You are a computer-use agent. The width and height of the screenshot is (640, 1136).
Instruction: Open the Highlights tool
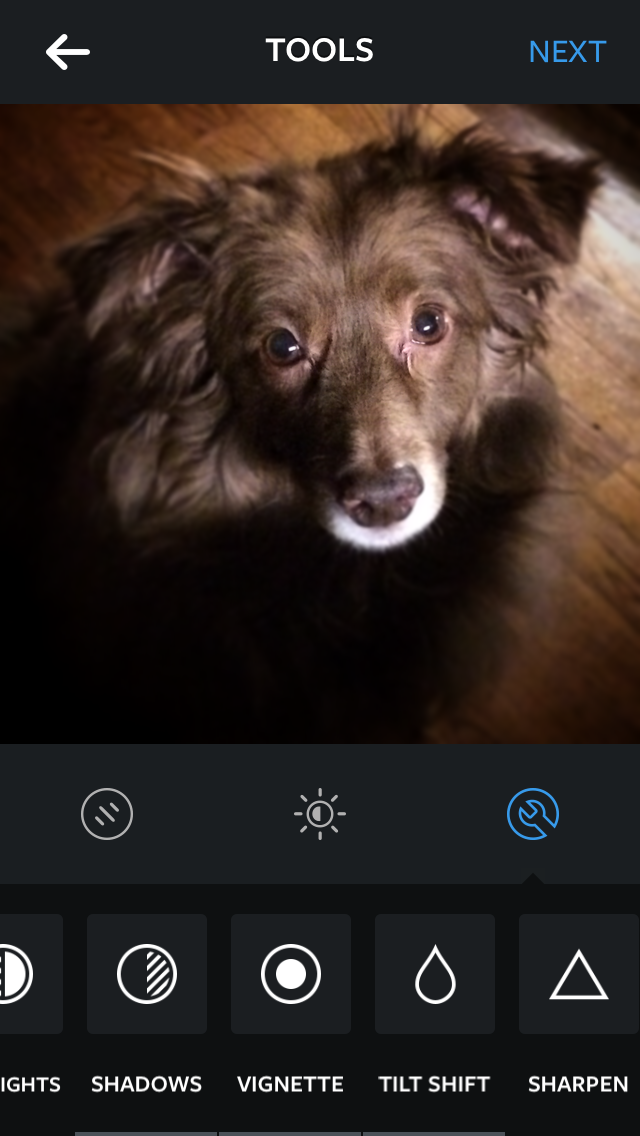pyautogui.click(x=24, y=974)
